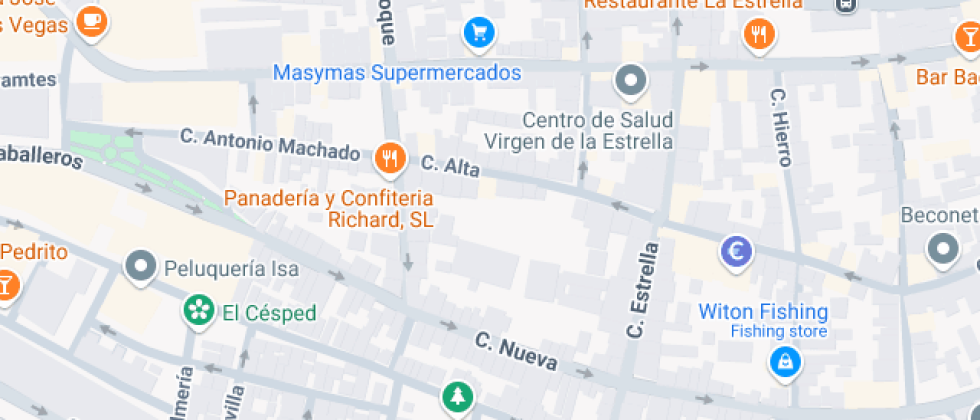Select Panadería y Confiteria Richard restaurant marker

[x=390, y=157]
